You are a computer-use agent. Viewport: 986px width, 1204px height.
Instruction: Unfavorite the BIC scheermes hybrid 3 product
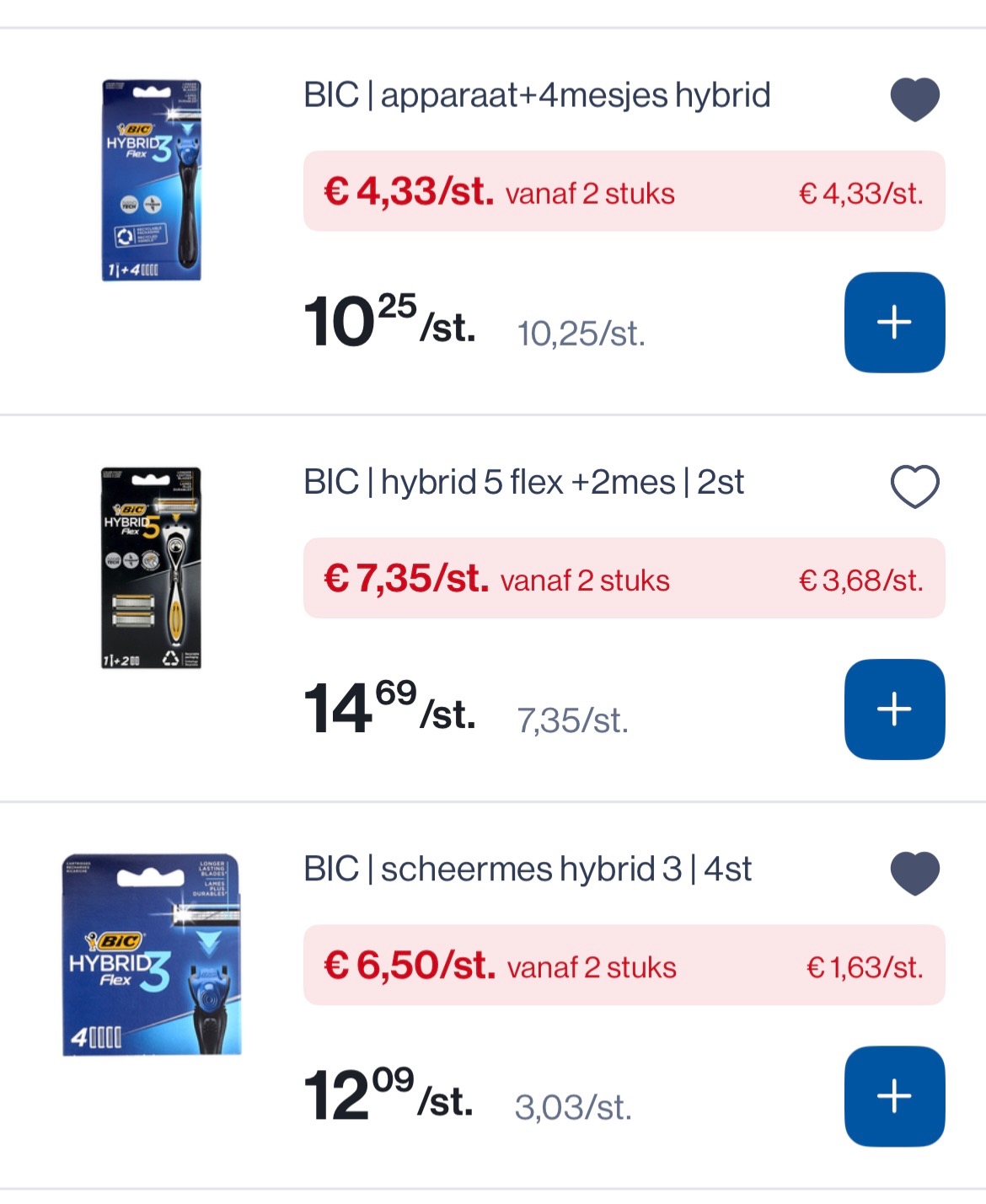click(914, 872)
